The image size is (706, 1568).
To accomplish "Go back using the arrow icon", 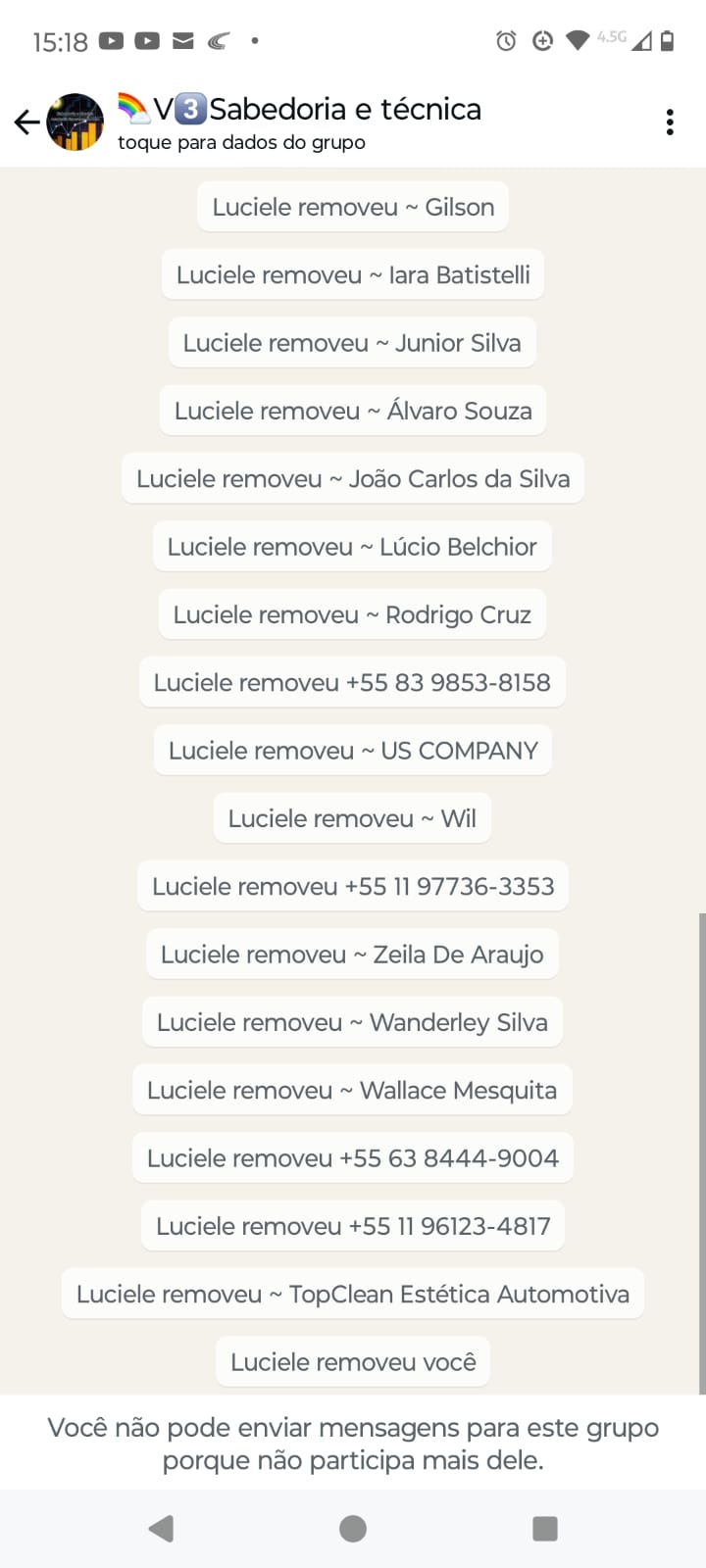I will tap(26, 122).
